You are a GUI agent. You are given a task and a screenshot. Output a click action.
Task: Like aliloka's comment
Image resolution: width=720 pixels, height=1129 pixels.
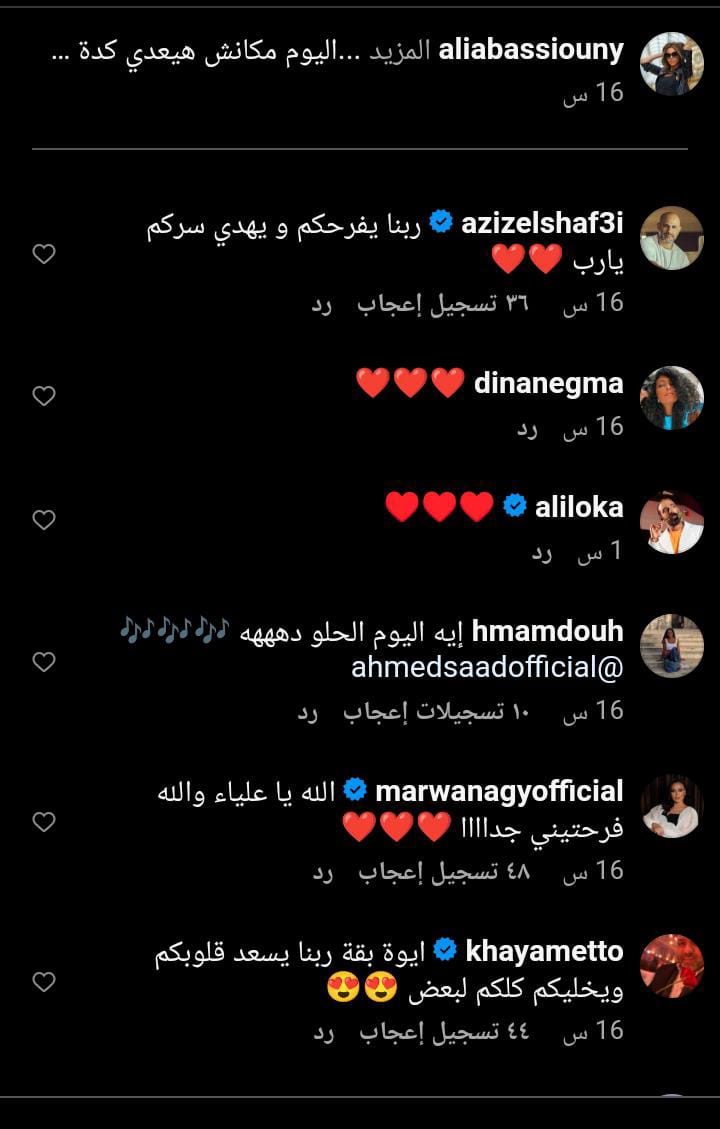pyautogui.click(x=44, y=520)
